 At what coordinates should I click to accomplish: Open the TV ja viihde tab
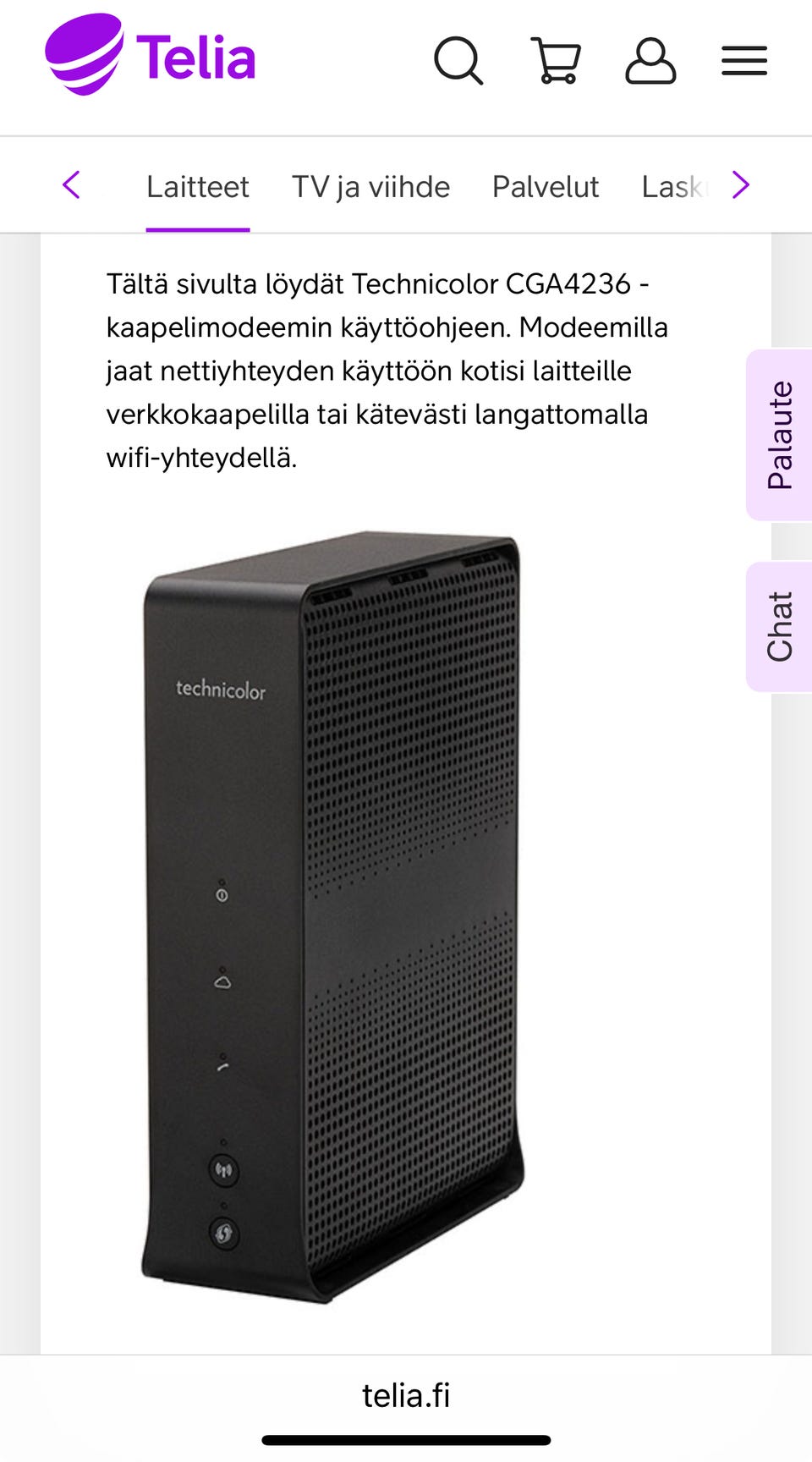pos(370,187)
